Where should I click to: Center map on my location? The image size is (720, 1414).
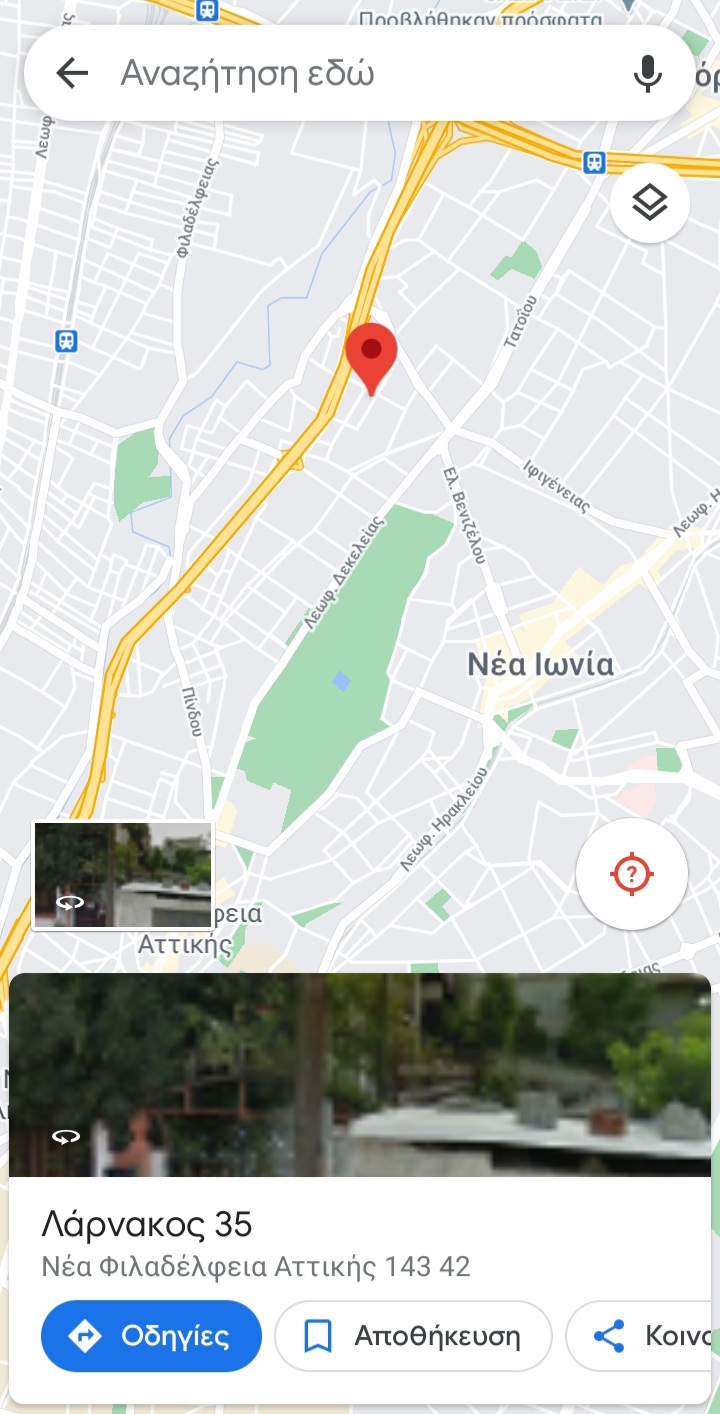point(632,875)
